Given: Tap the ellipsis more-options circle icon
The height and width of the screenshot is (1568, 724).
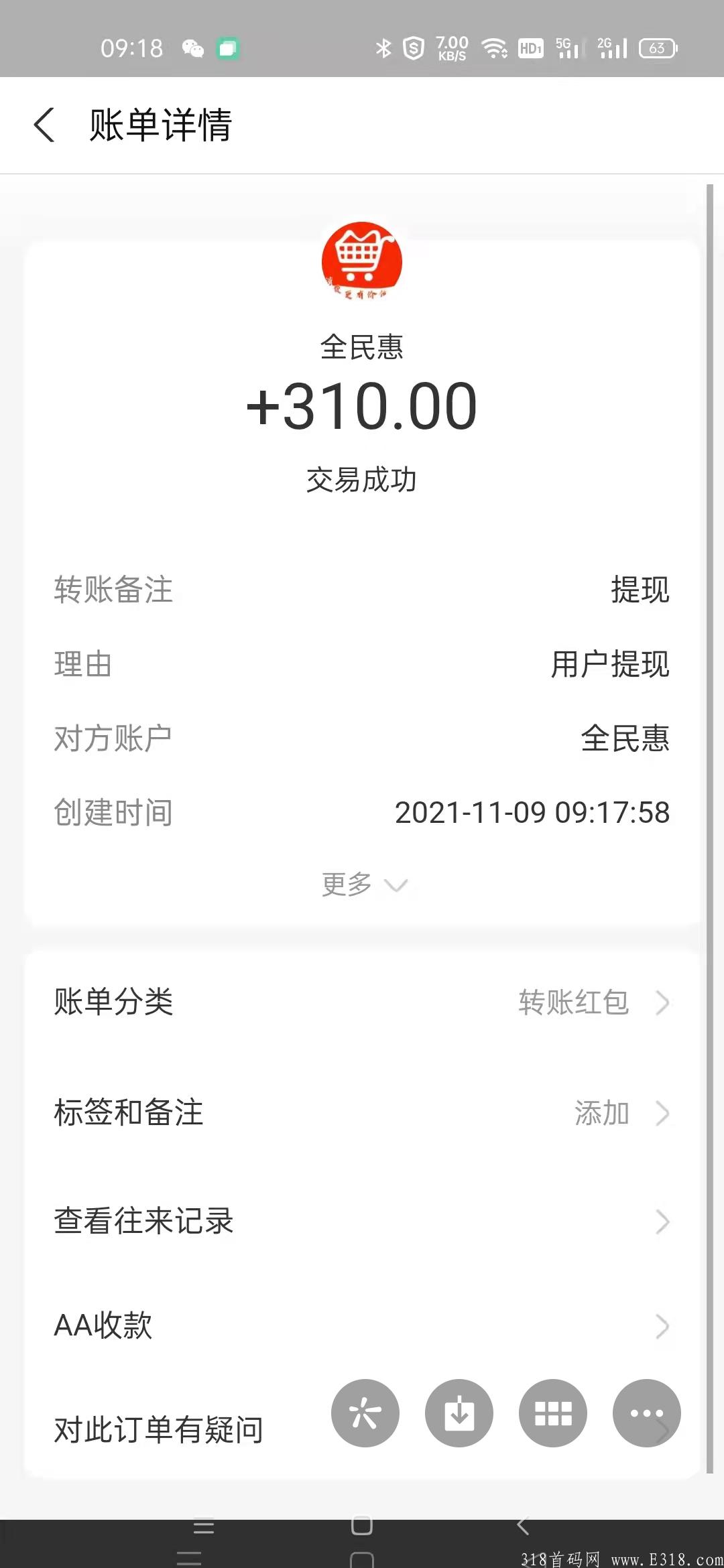Looking at the screenshot, I should tap(646, 1413).
